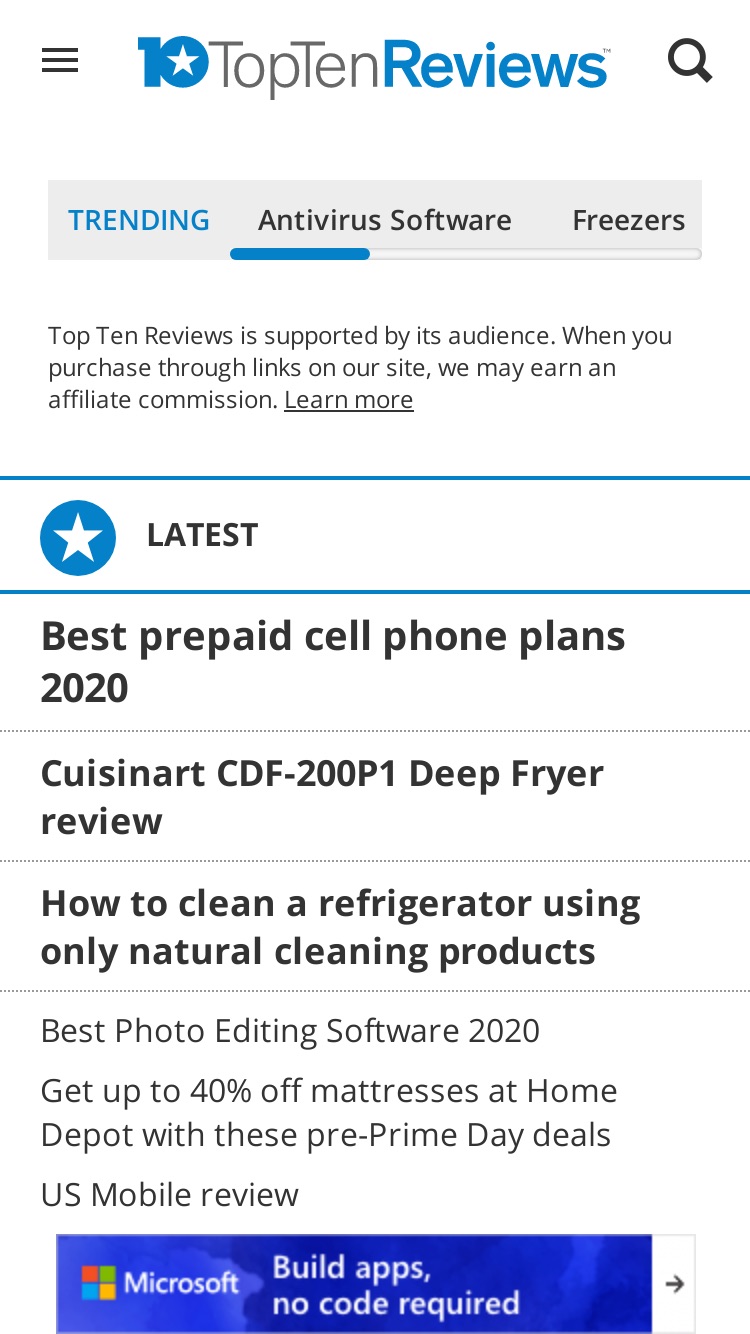
Task: View Home Depot mattresses pre-Prime Day deals
Action: pyautogui.click(x=329, y=1113)
